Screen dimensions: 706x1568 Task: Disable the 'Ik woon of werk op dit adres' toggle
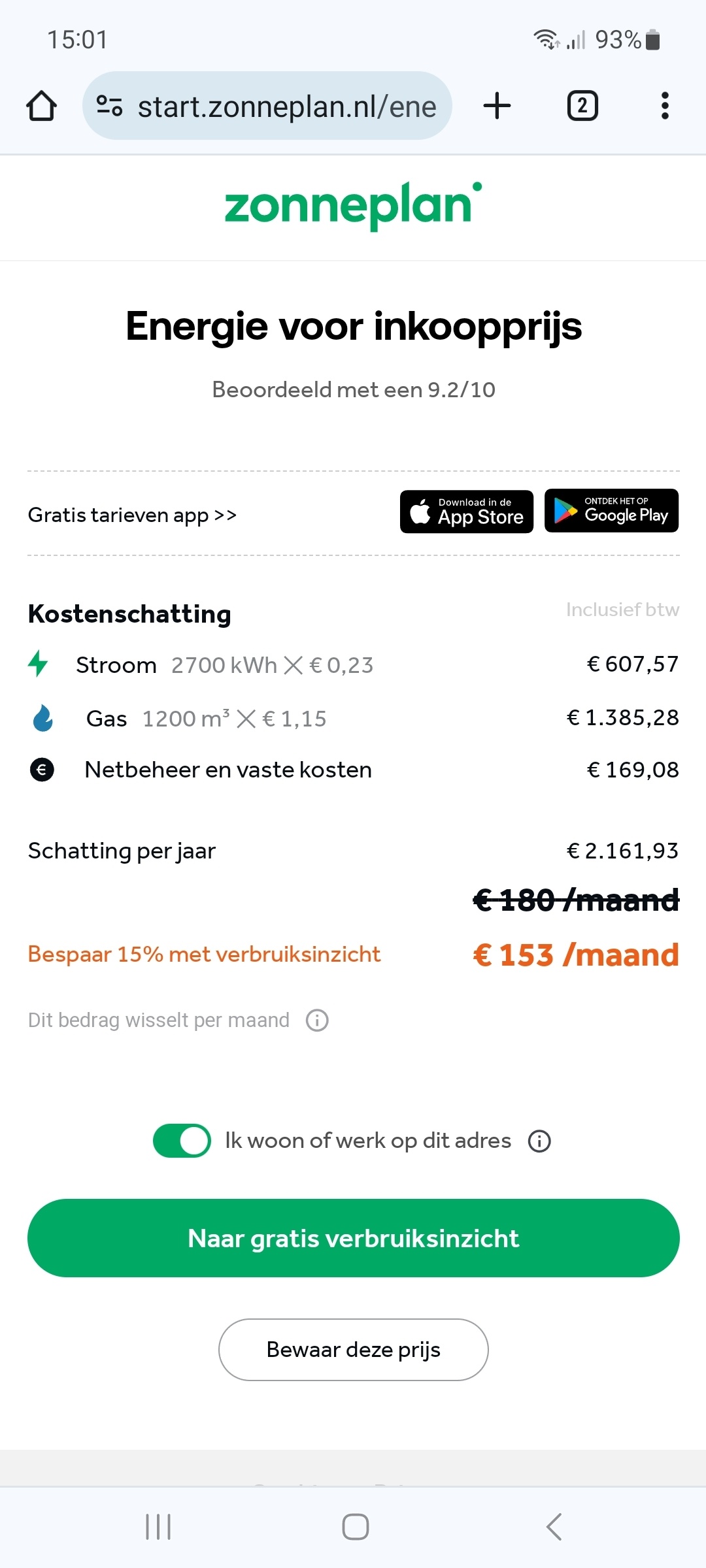pyautogui.click(x=181, y=1140)
